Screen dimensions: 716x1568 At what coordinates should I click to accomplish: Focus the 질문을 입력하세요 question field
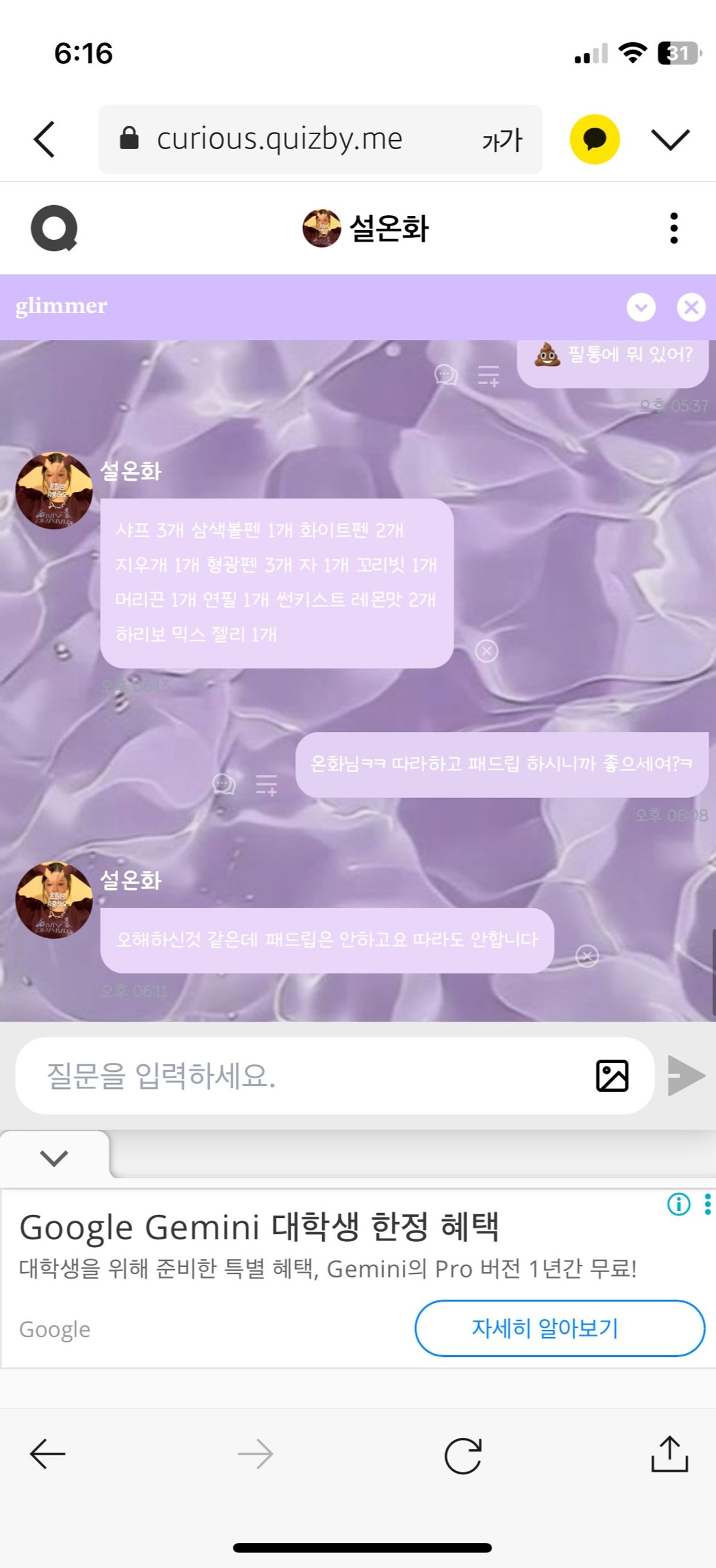(x=304, y=1075)
